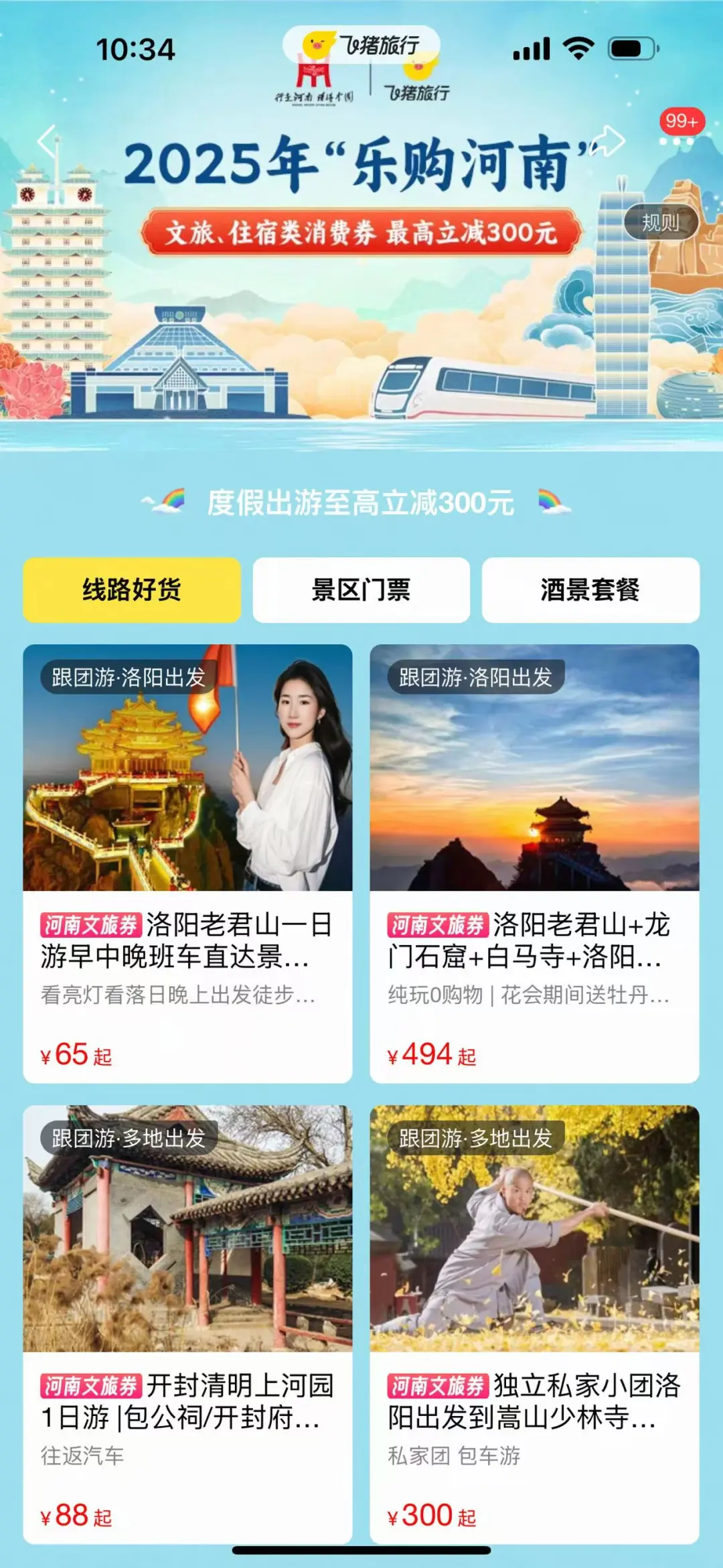Go back using the top-left arrow
Image resolution: width=723 pixels, height=1568 pixels.
[48, 141]
